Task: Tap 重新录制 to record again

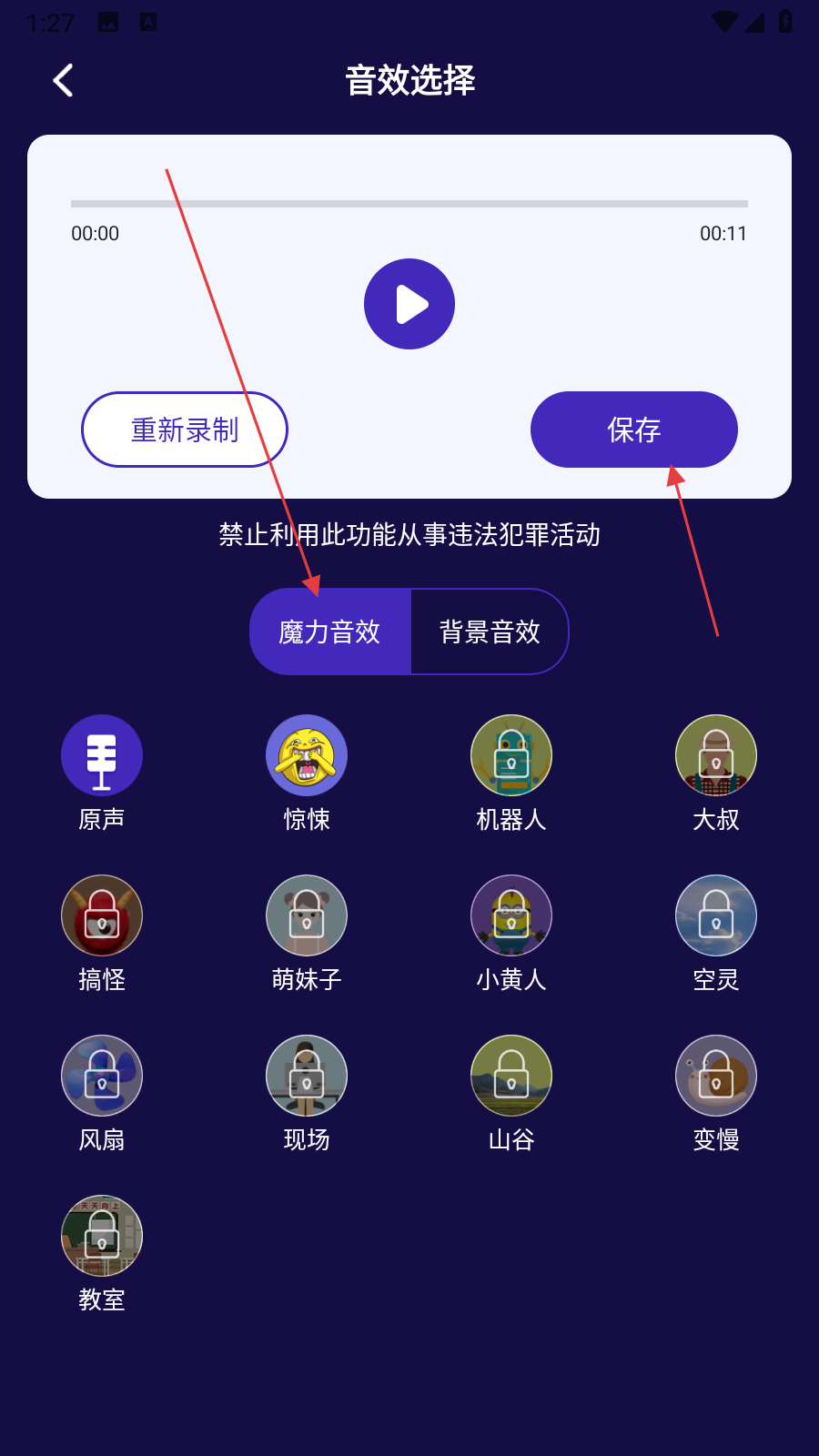Action: pyautogui.click(x=185, y=430)
